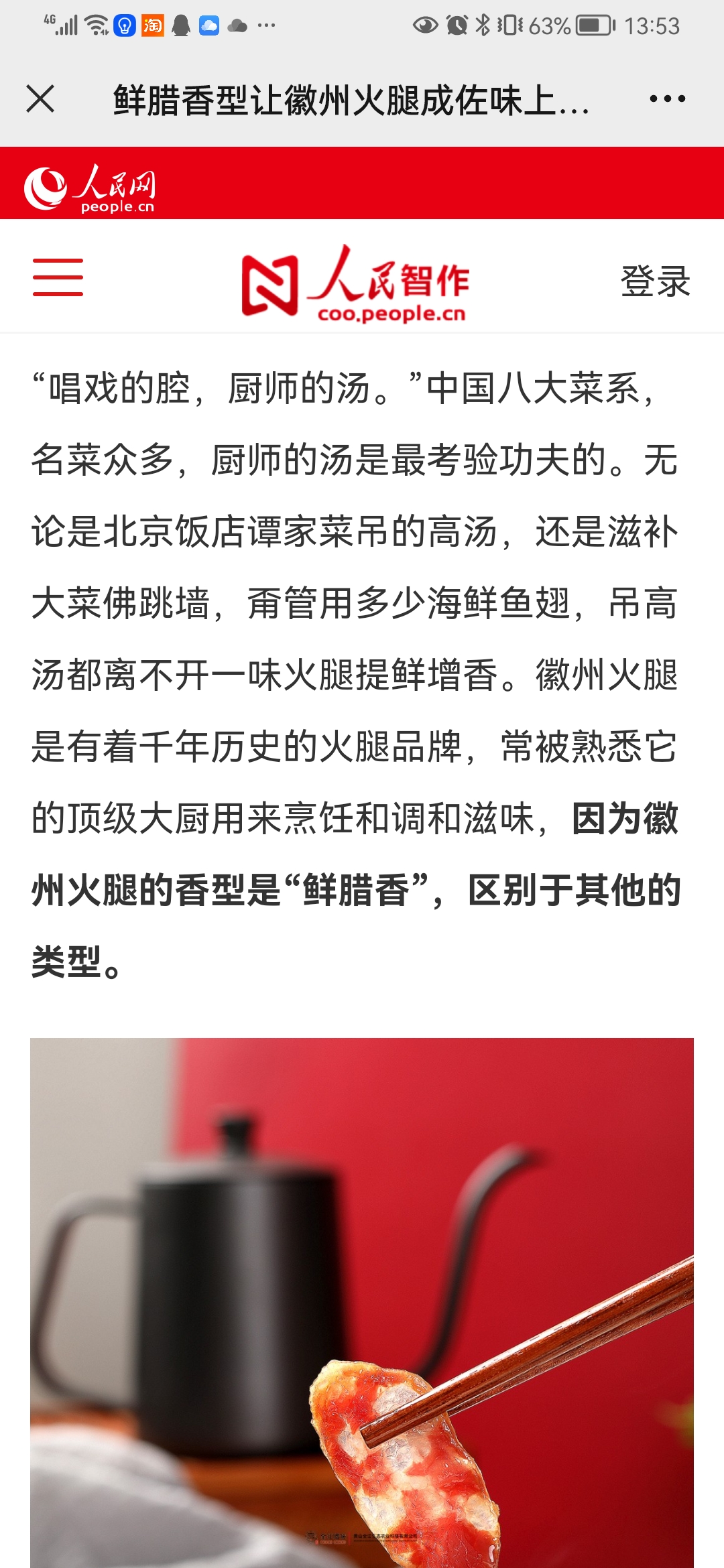Open the hamburger drawer menu
The image size is (724, 1568).
[x=58, y=277]
